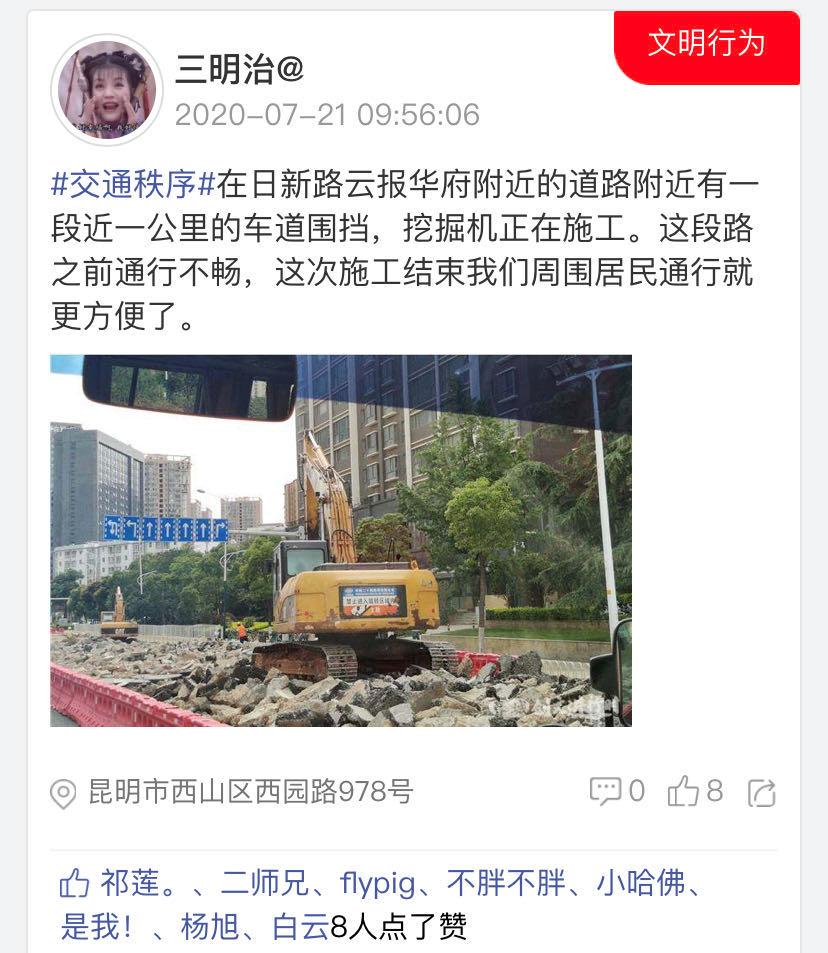The image size is (828, 953).
Task: Comment on this post
Action: pos(616,791)
